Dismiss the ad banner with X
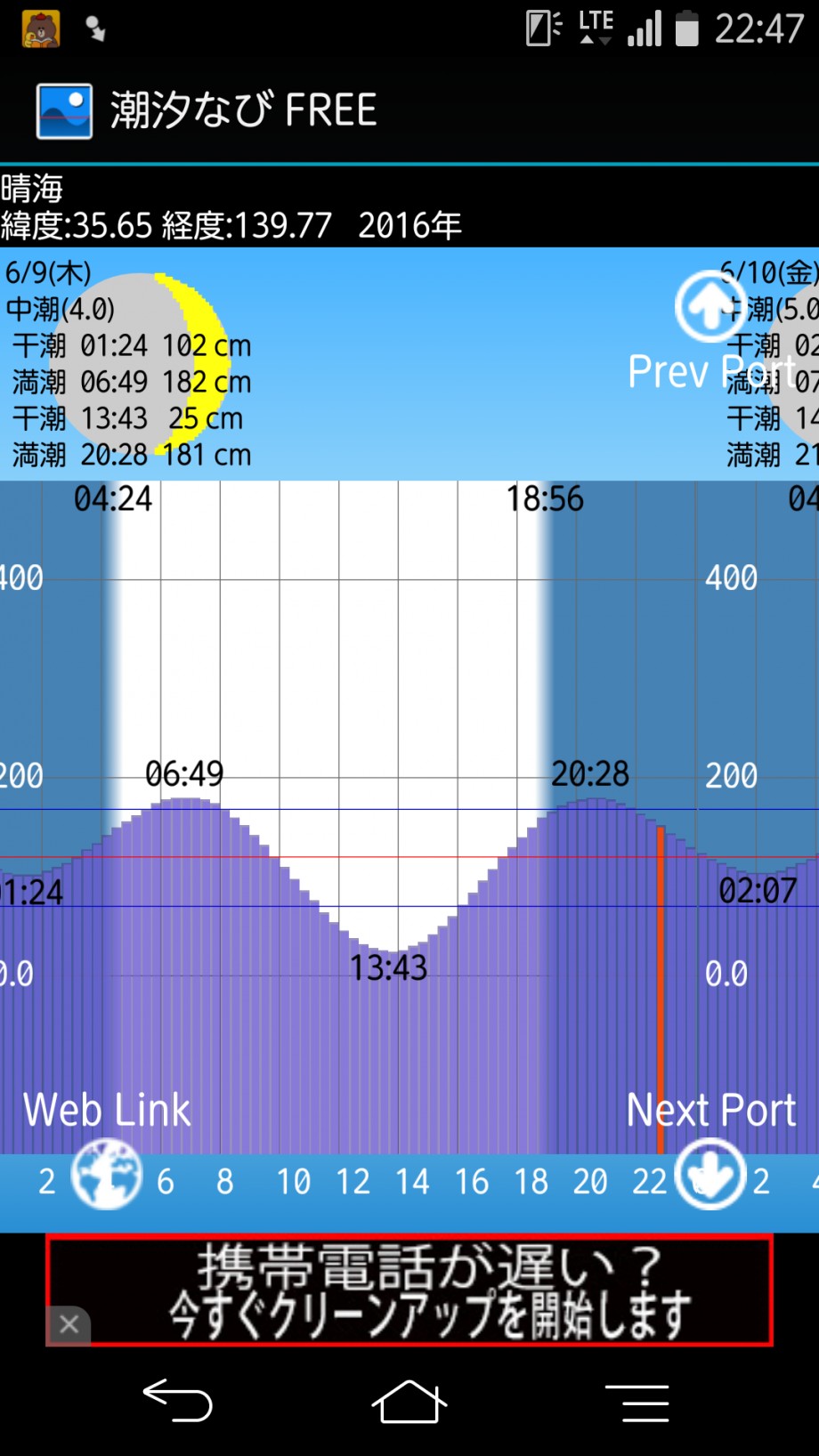The height and width of the screenshot is (1456, 819). click(69, 1324)
